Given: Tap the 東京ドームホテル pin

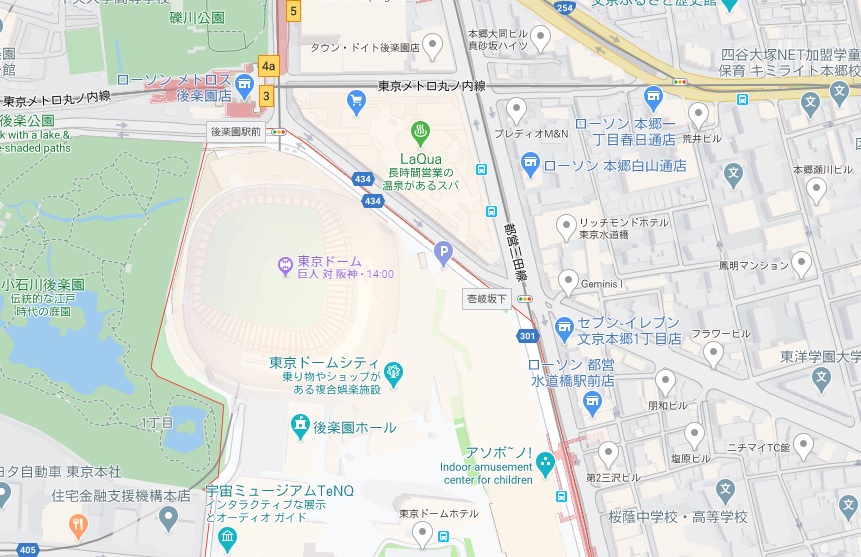Looking at the screenshot, I should [423, 535].
